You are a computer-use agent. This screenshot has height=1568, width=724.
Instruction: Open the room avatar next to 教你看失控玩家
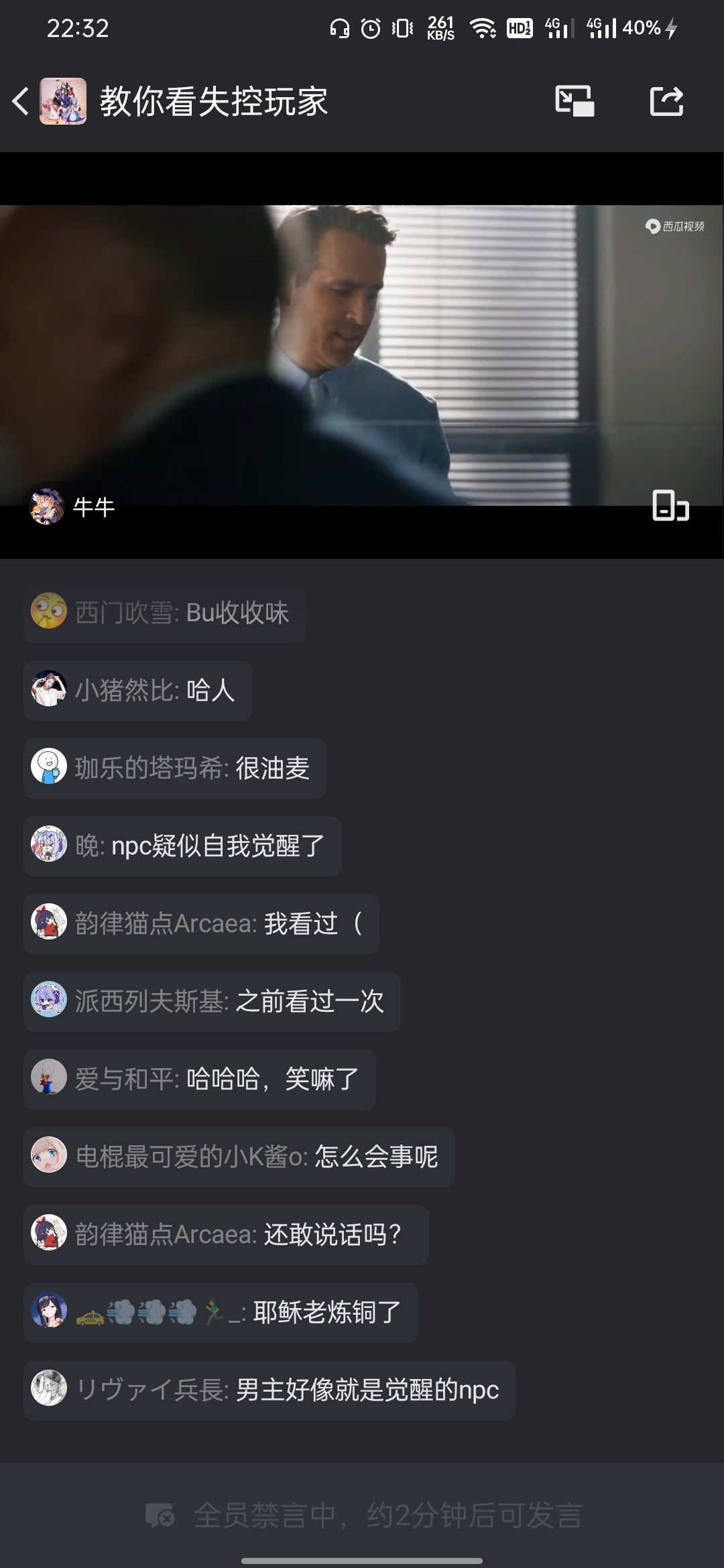click(63, 102)
